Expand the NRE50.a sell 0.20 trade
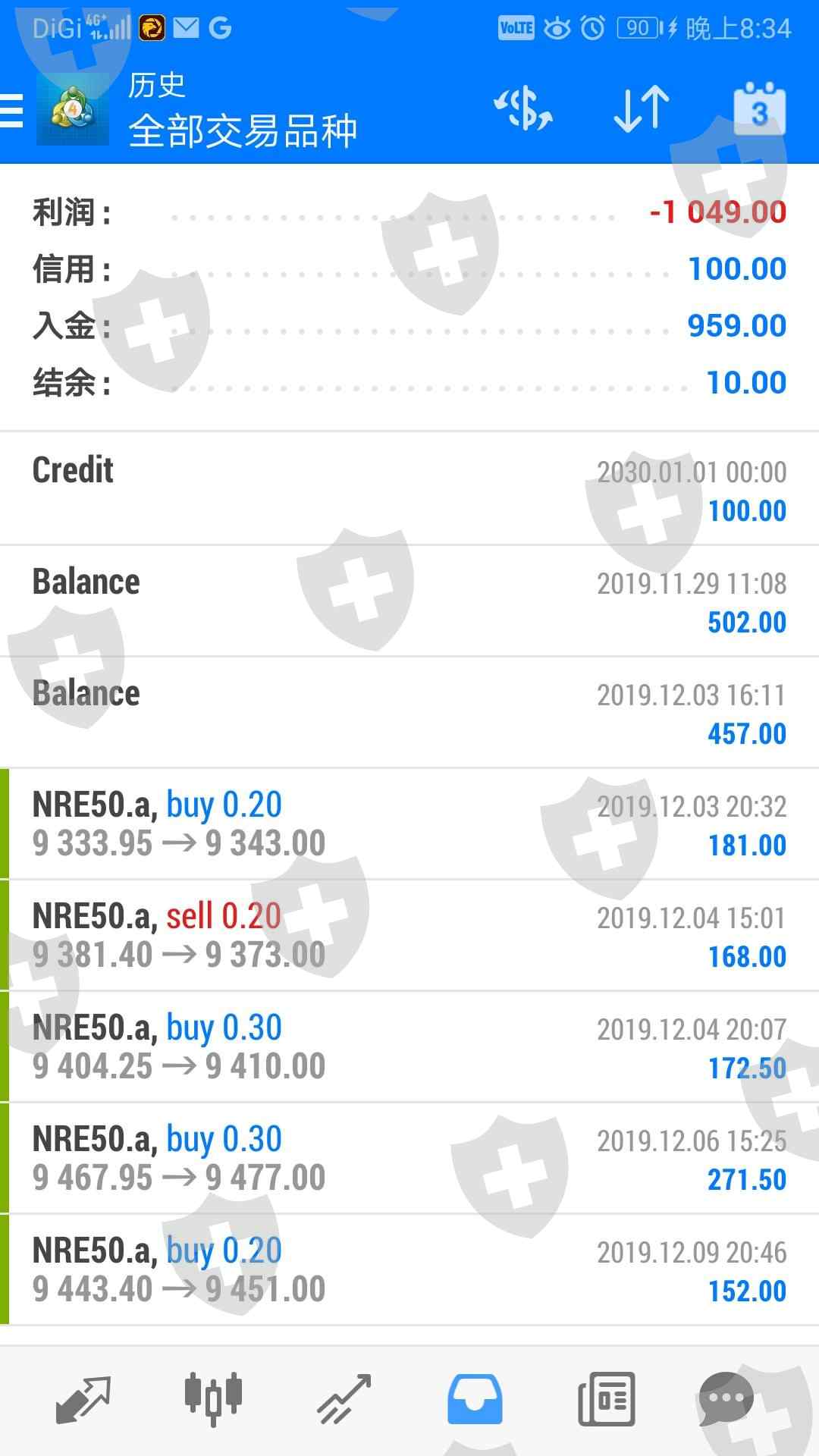This screenshot has width=819, height=1456. (x=409, y=936)
